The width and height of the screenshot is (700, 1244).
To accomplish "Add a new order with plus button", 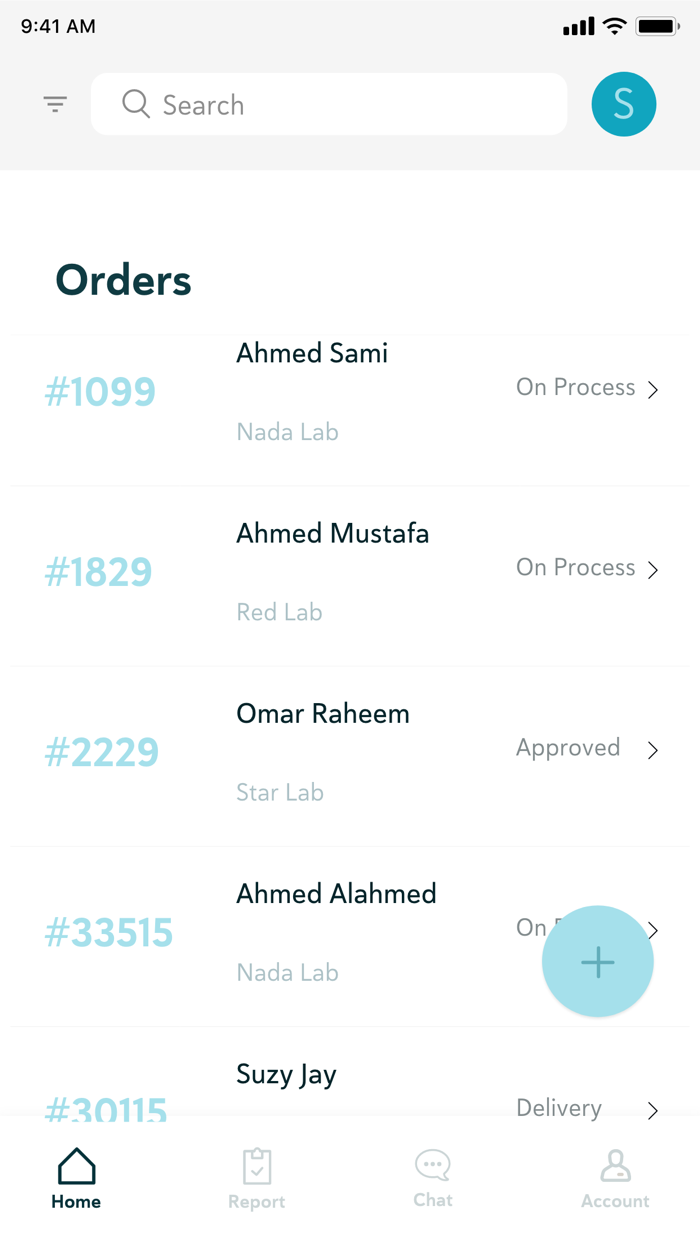I will click(x=597, y=962).
